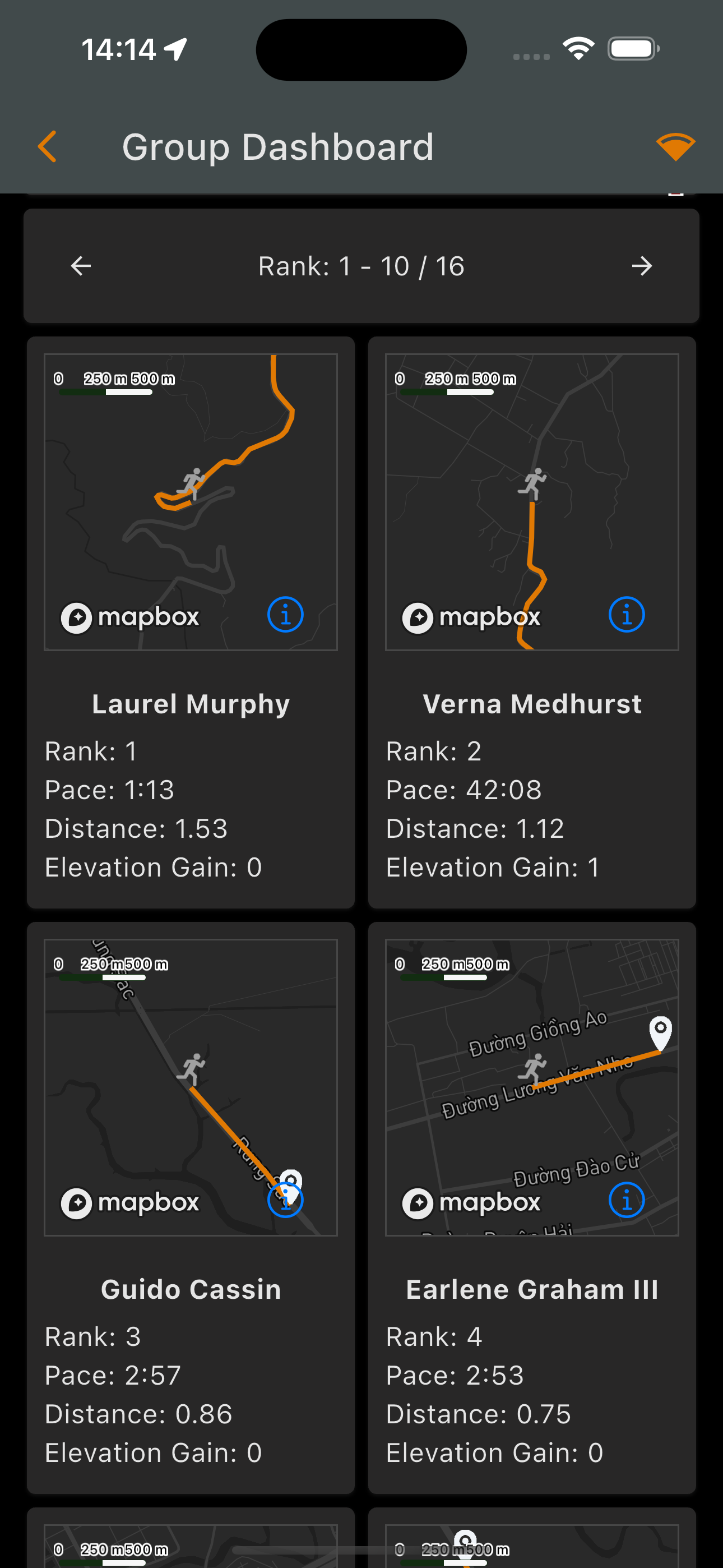Open map info on Verna Medhurst's map
The image size is (723, 1568).
(626, 615)
